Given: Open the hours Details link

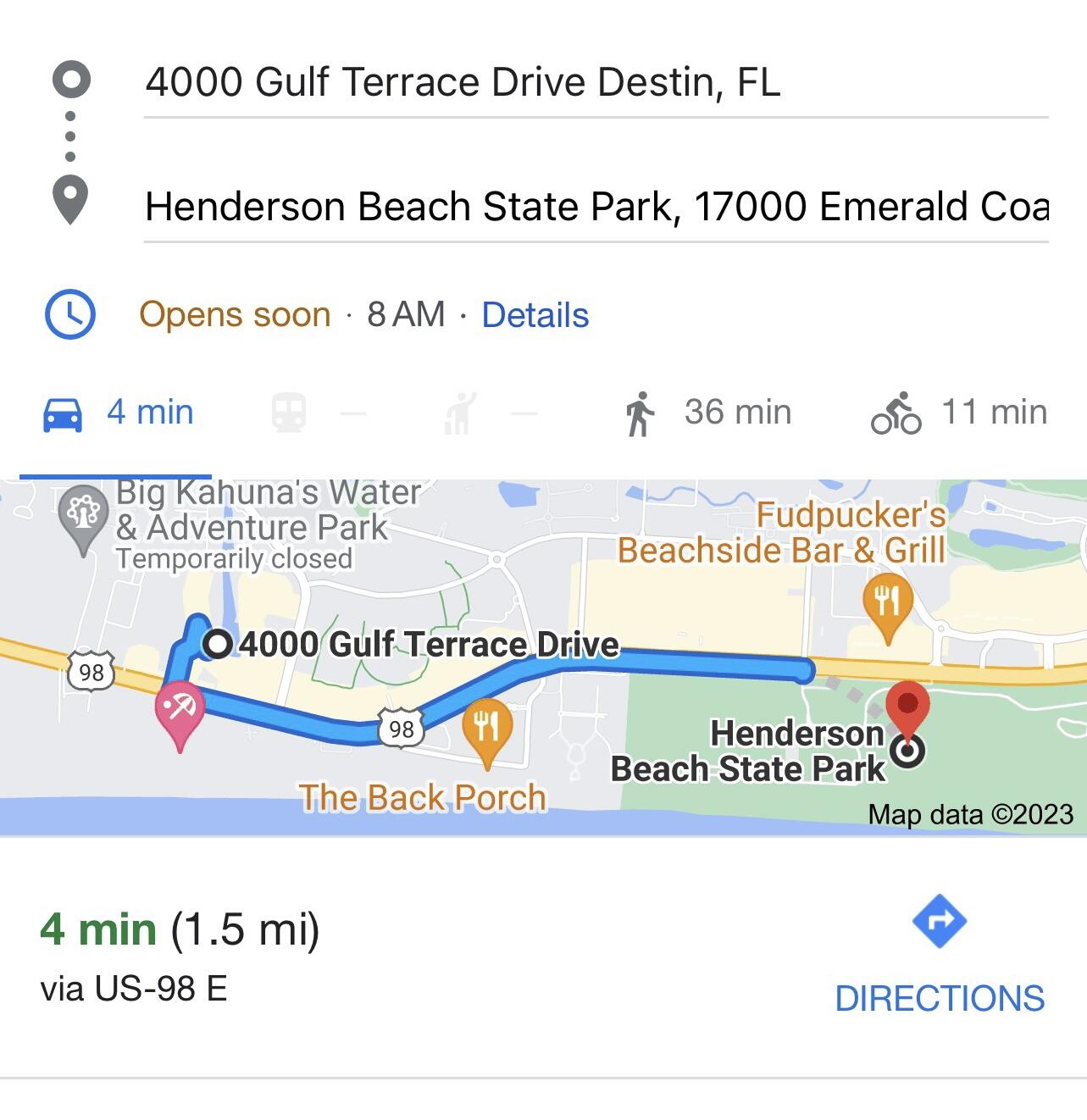Looking at the screenshot, I should point(535,315).
